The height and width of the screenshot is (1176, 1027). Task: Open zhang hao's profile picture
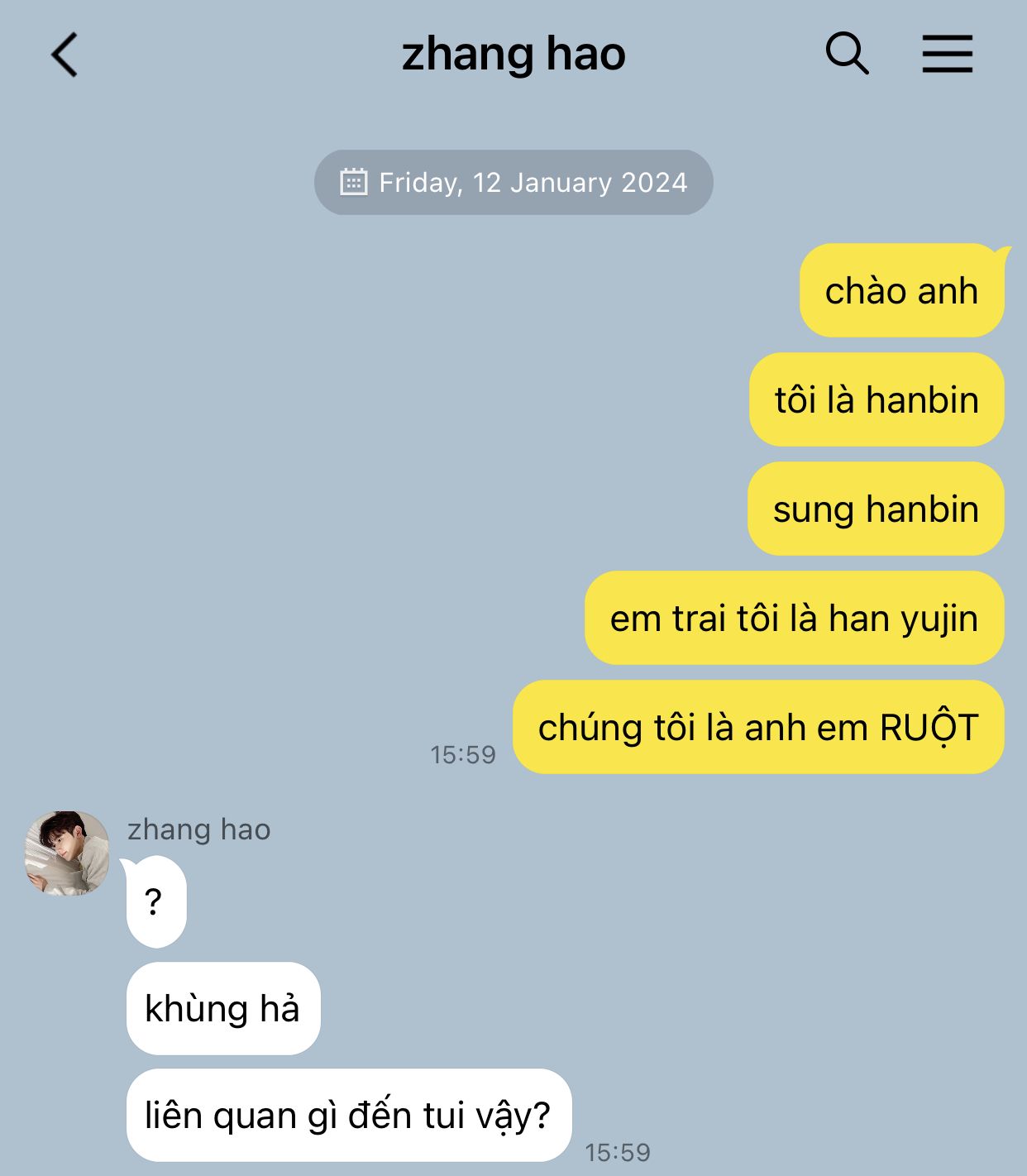point(67,853)
